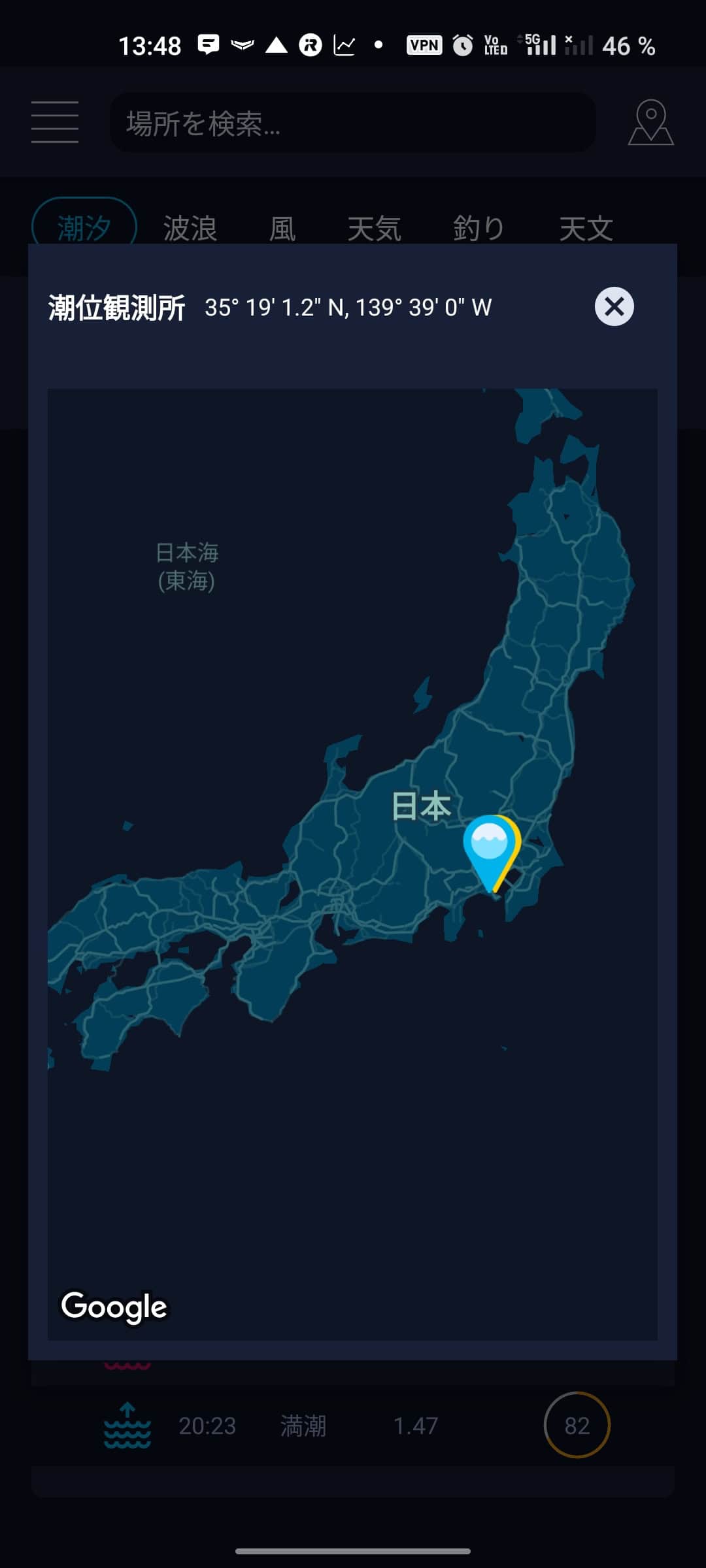Close the 潮位観測所 map dialog
This screenshot has width=706, height=1568.
point(615,306)
